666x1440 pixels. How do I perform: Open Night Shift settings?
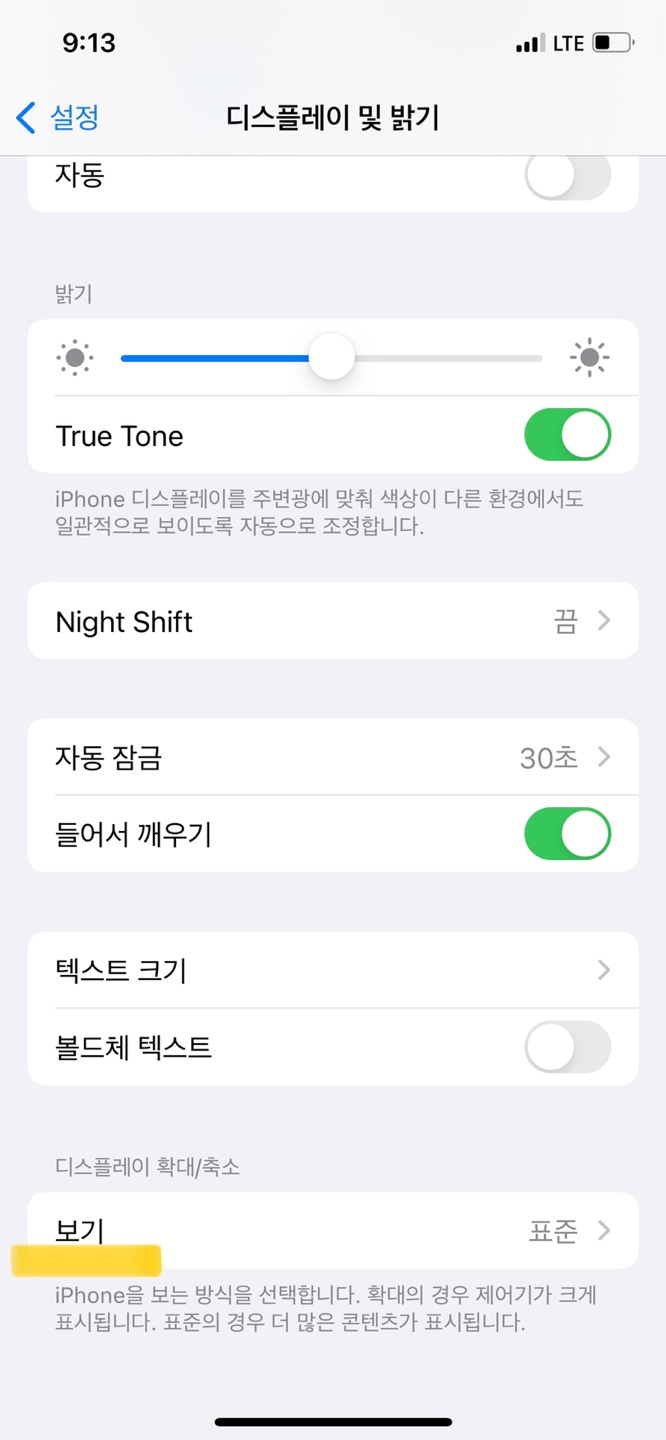(x=332, y=621)
